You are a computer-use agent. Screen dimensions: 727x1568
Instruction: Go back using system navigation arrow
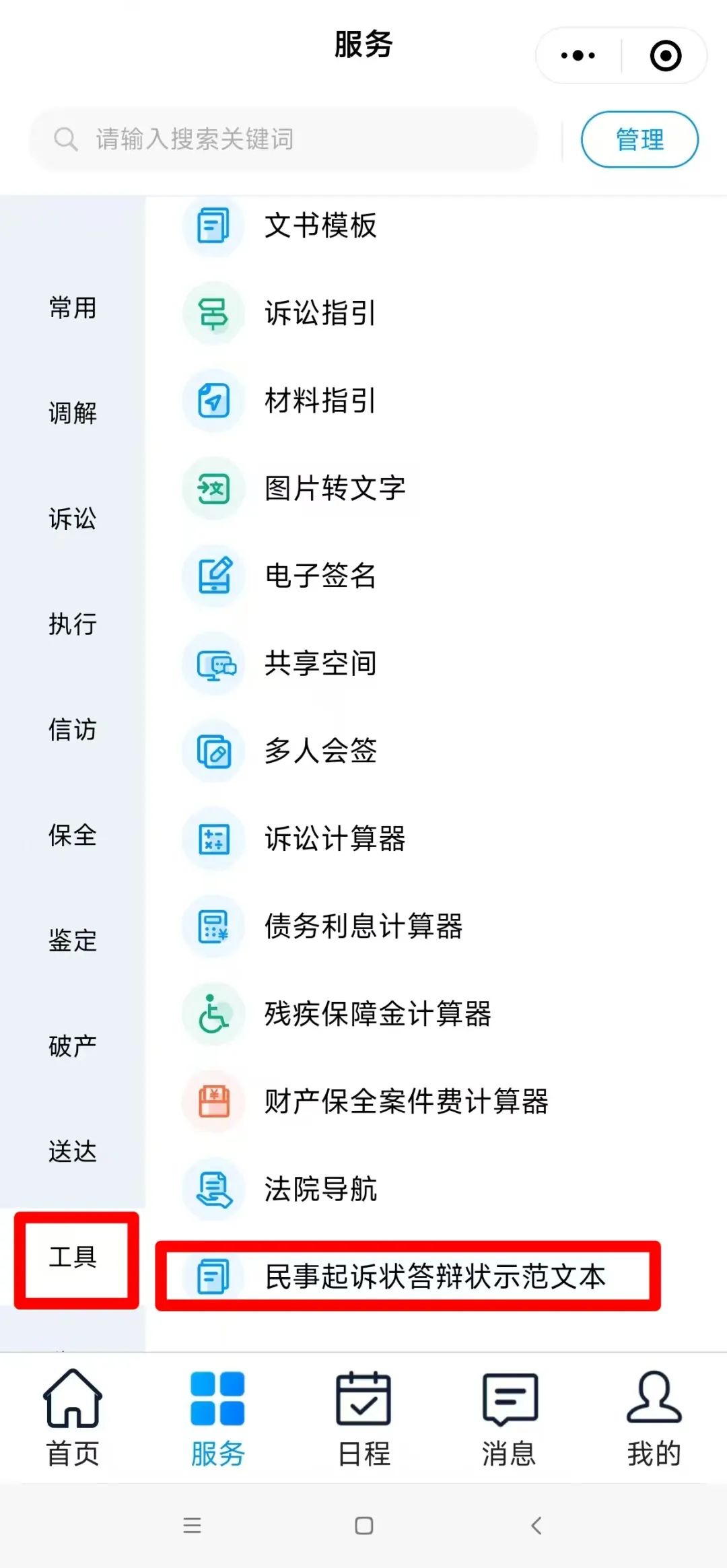pos(536,1525)
